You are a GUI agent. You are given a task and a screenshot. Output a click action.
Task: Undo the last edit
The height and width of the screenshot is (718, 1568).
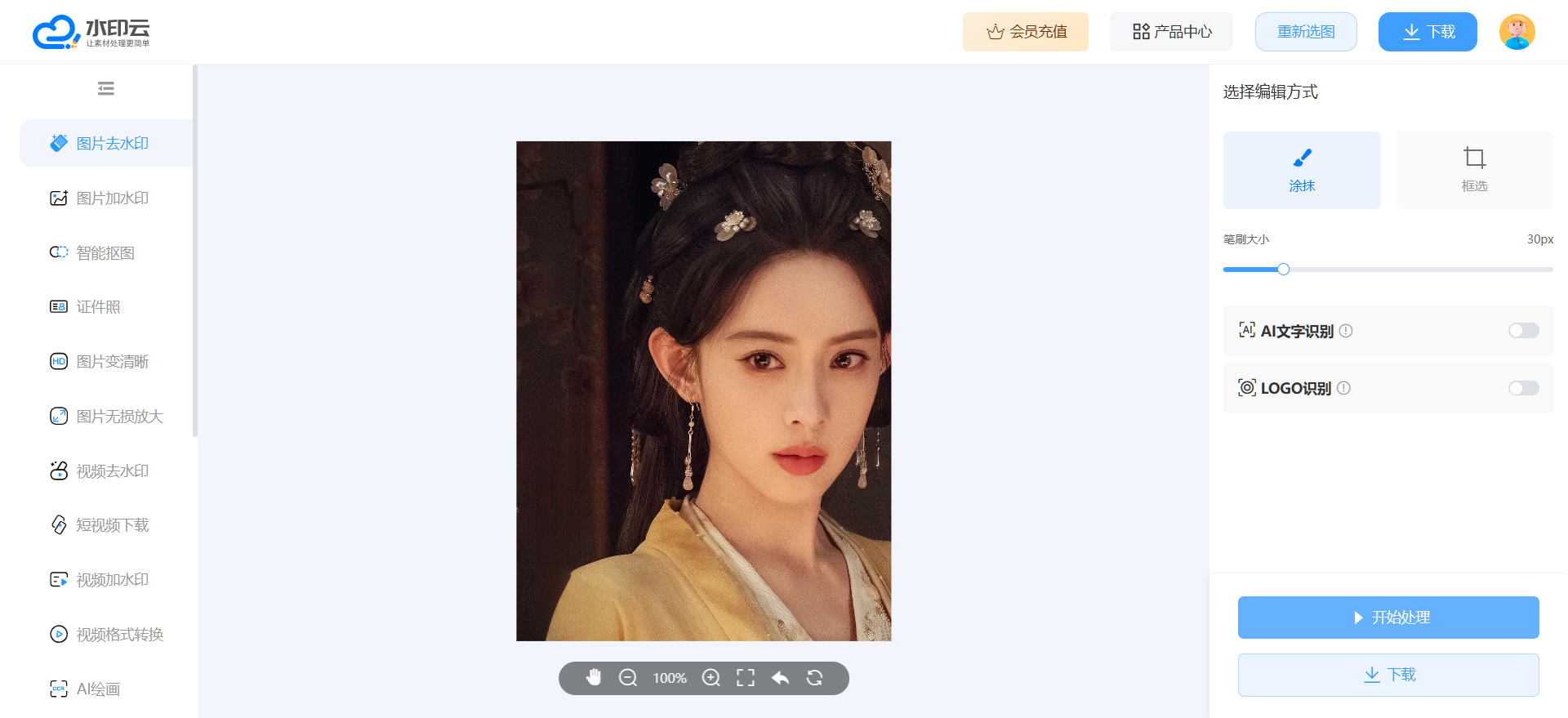tap(780, 678)
